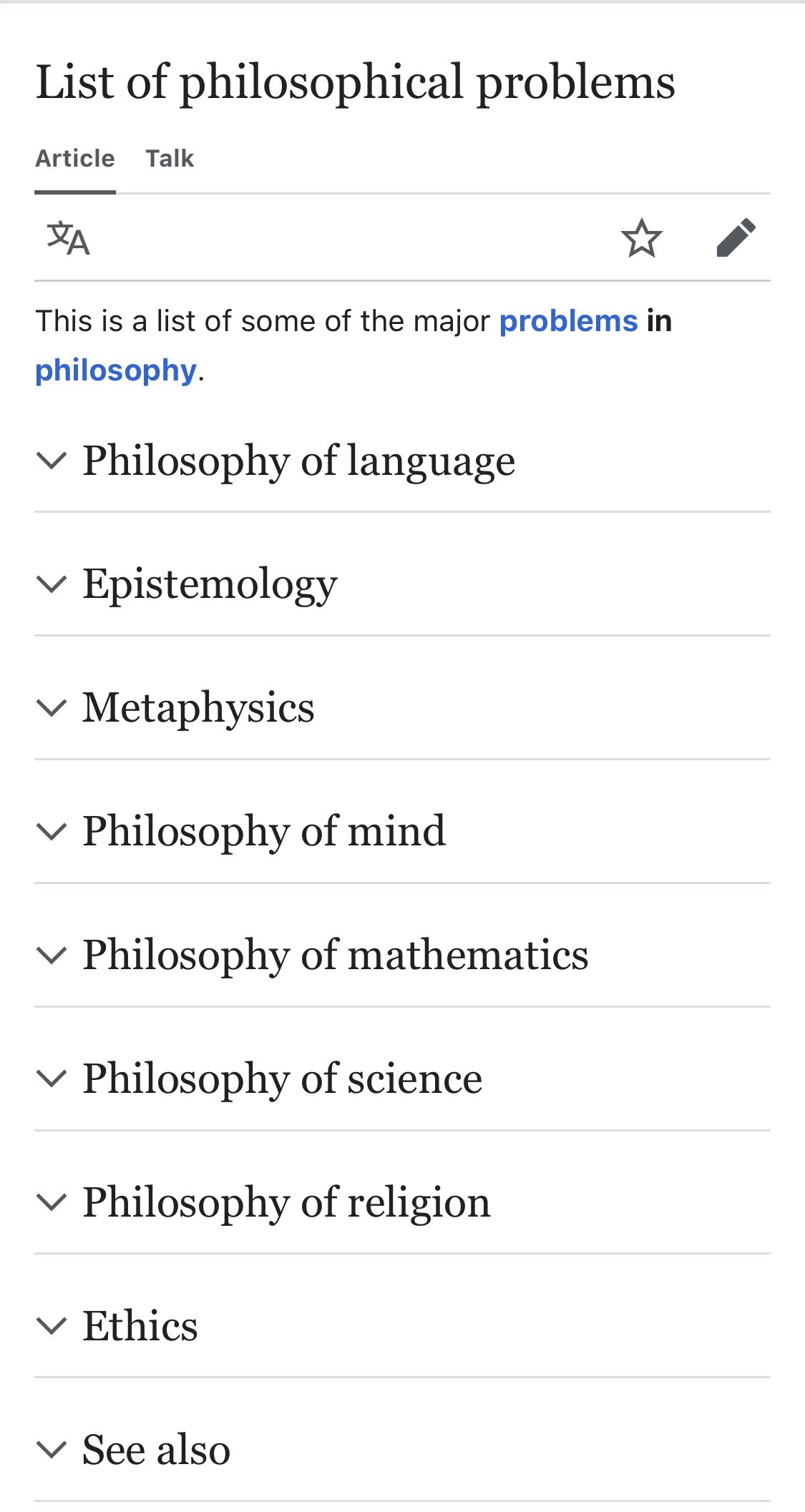
Task: Open the "problems" link
Action: click(568, 321)
